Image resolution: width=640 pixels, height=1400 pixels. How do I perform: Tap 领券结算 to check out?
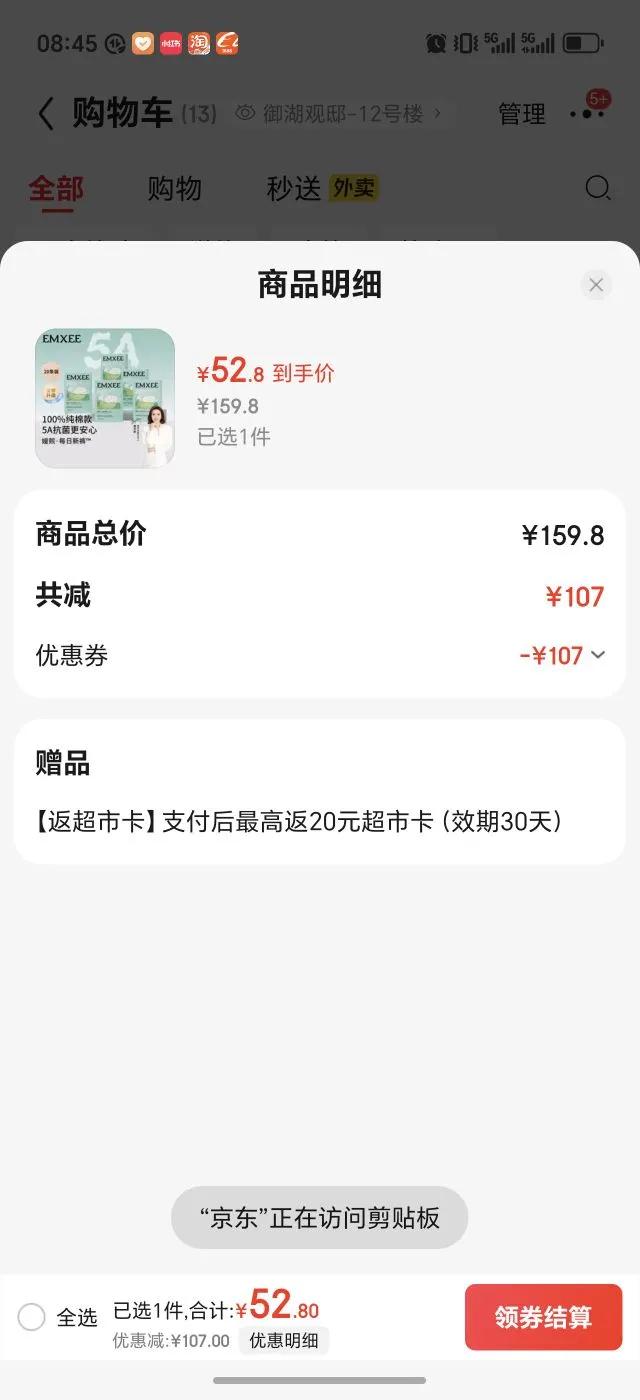pyautogui.click(x=543, y=1317)
